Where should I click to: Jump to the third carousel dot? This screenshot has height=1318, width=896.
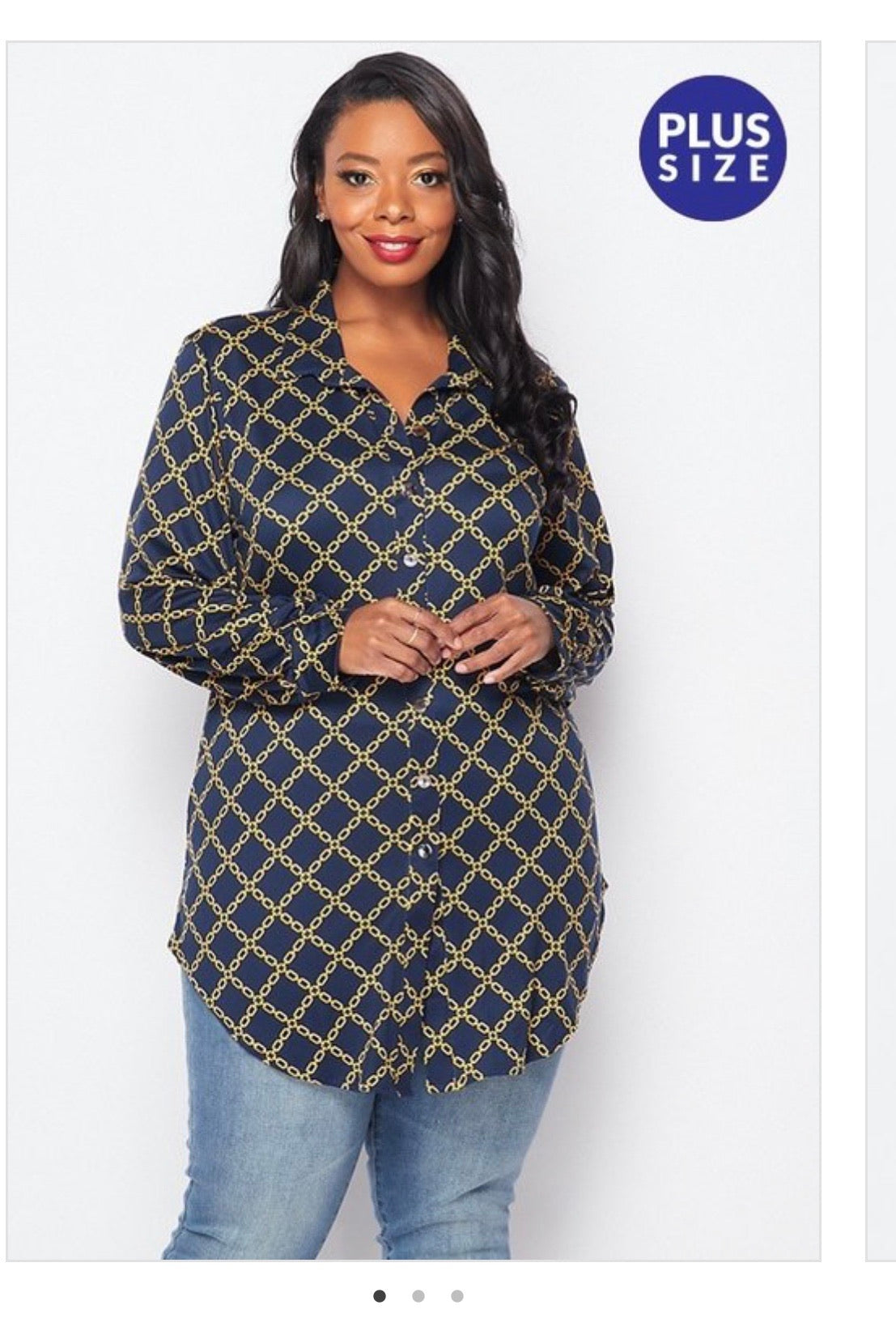coord(457,1296)
